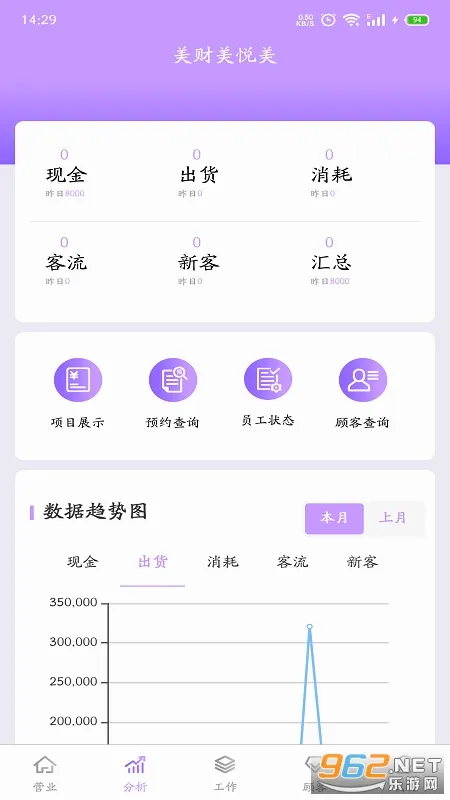This screenshot has width=450, height=800.
Task: Go to 营业 bottom tab
Action: tap(45, 773)
